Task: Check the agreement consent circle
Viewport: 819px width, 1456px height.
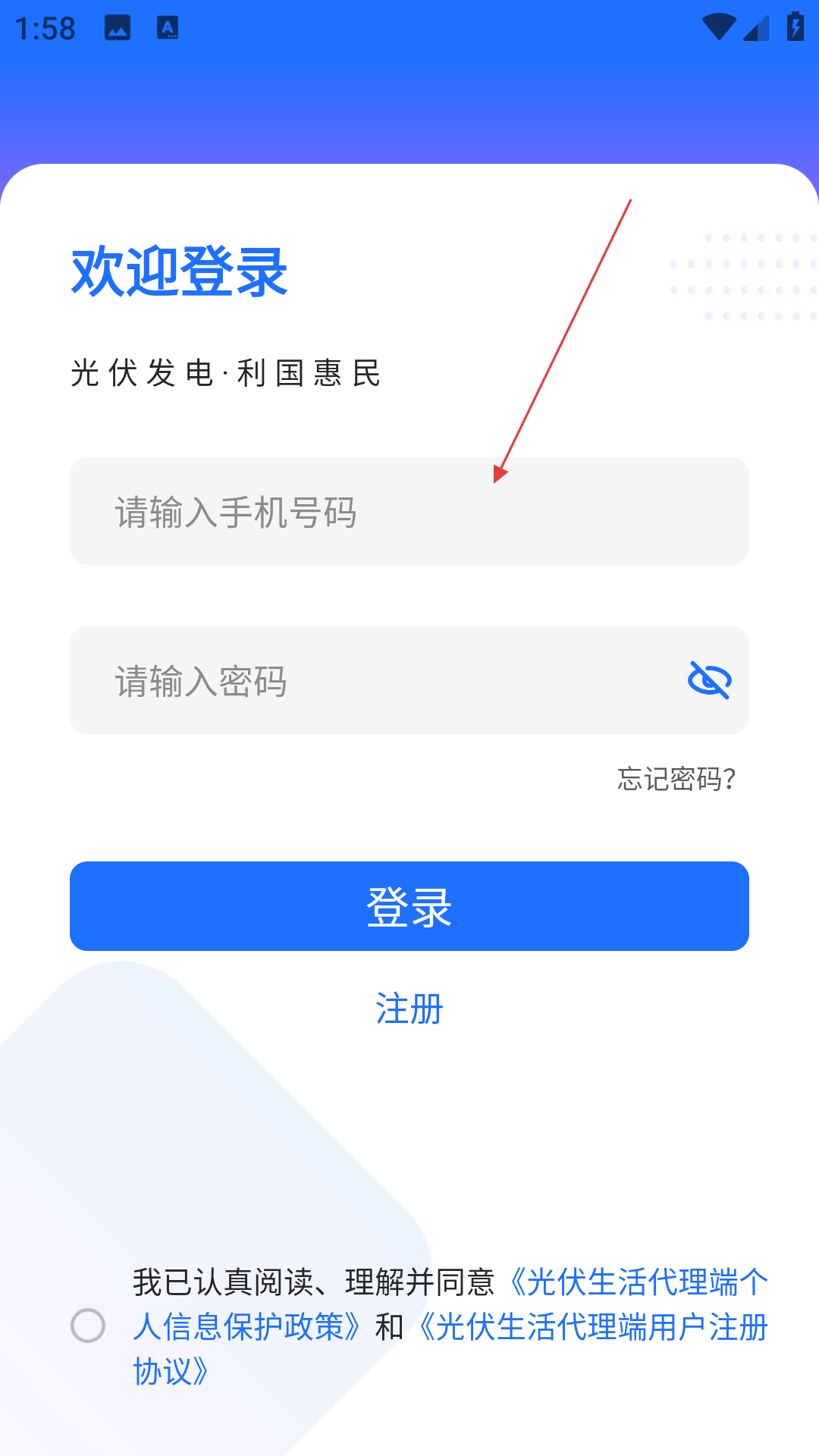Action: [88, 1326]
